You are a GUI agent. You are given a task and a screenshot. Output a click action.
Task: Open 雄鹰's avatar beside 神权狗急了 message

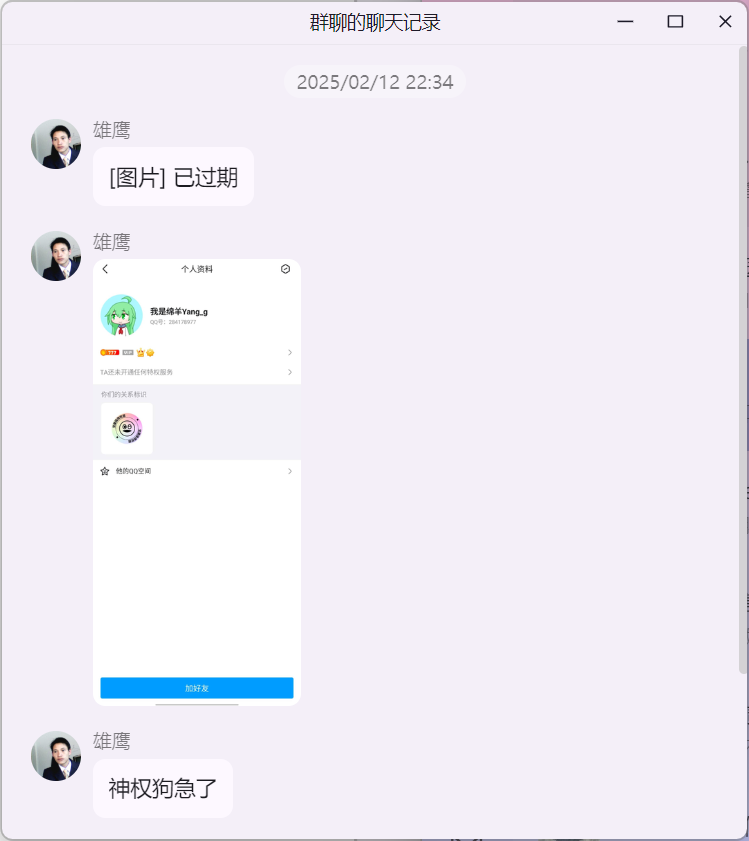click(x=56, y=756)
